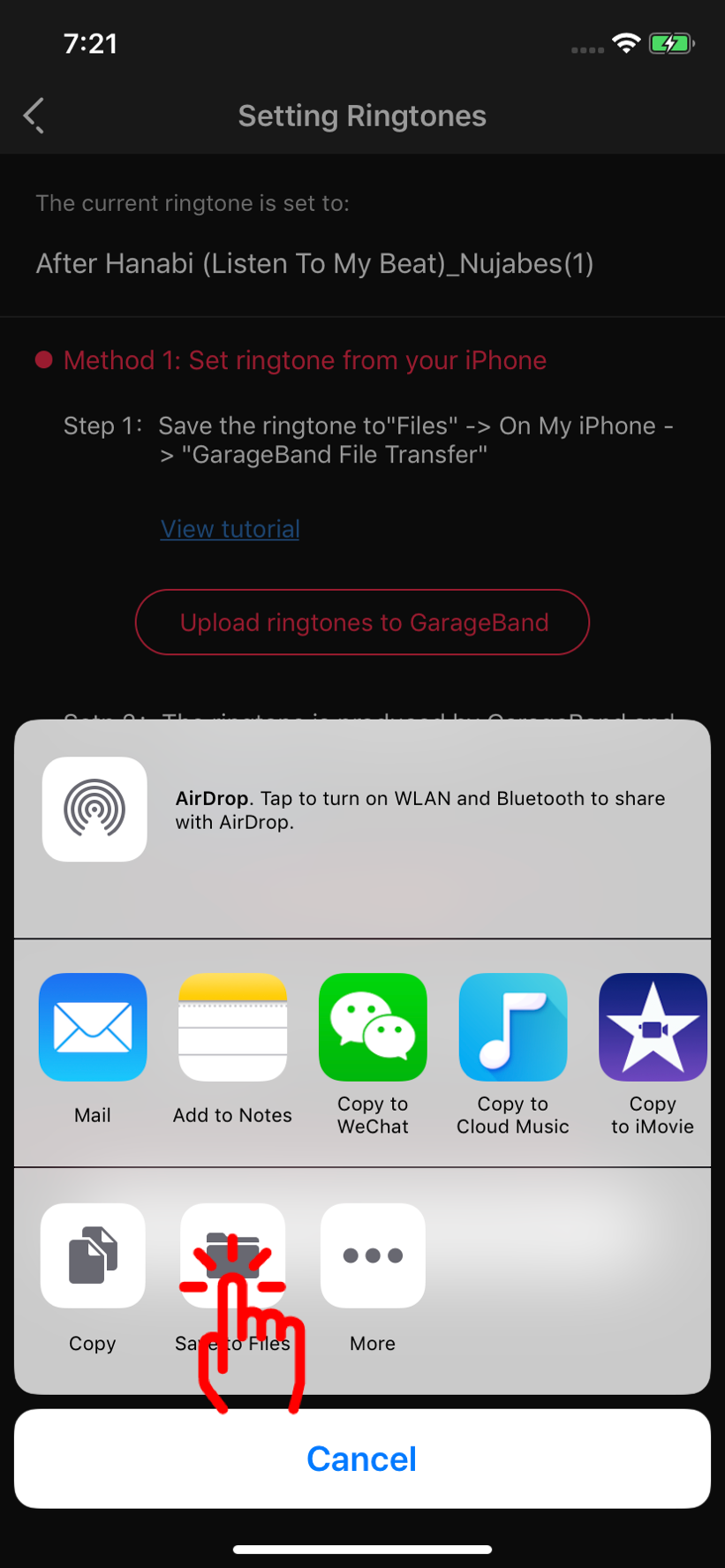This screenshot has width=725, height=1568.
Task: Tap the Copy action
Action: coord(93,1255)
